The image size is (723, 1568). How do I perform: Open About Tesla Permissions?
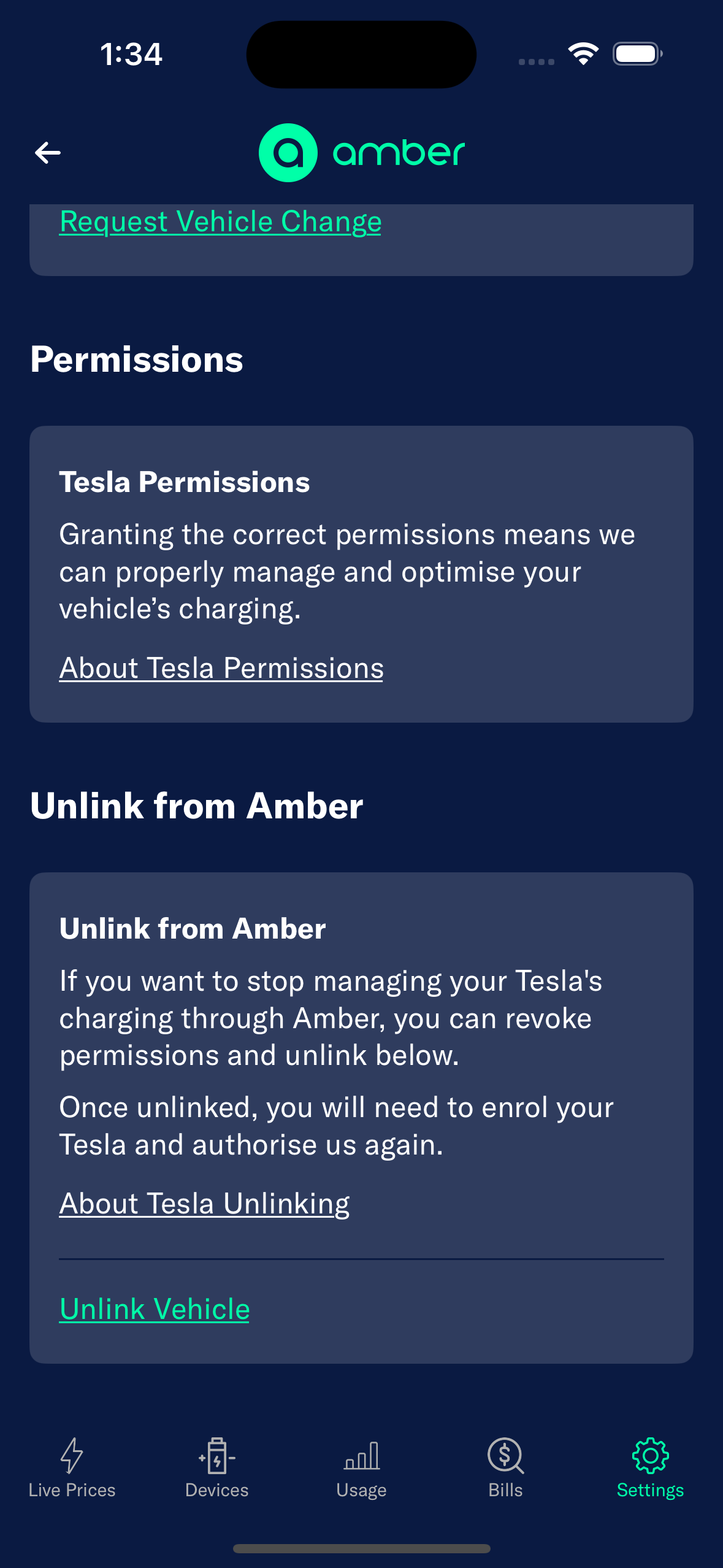[x=221, y=668]
